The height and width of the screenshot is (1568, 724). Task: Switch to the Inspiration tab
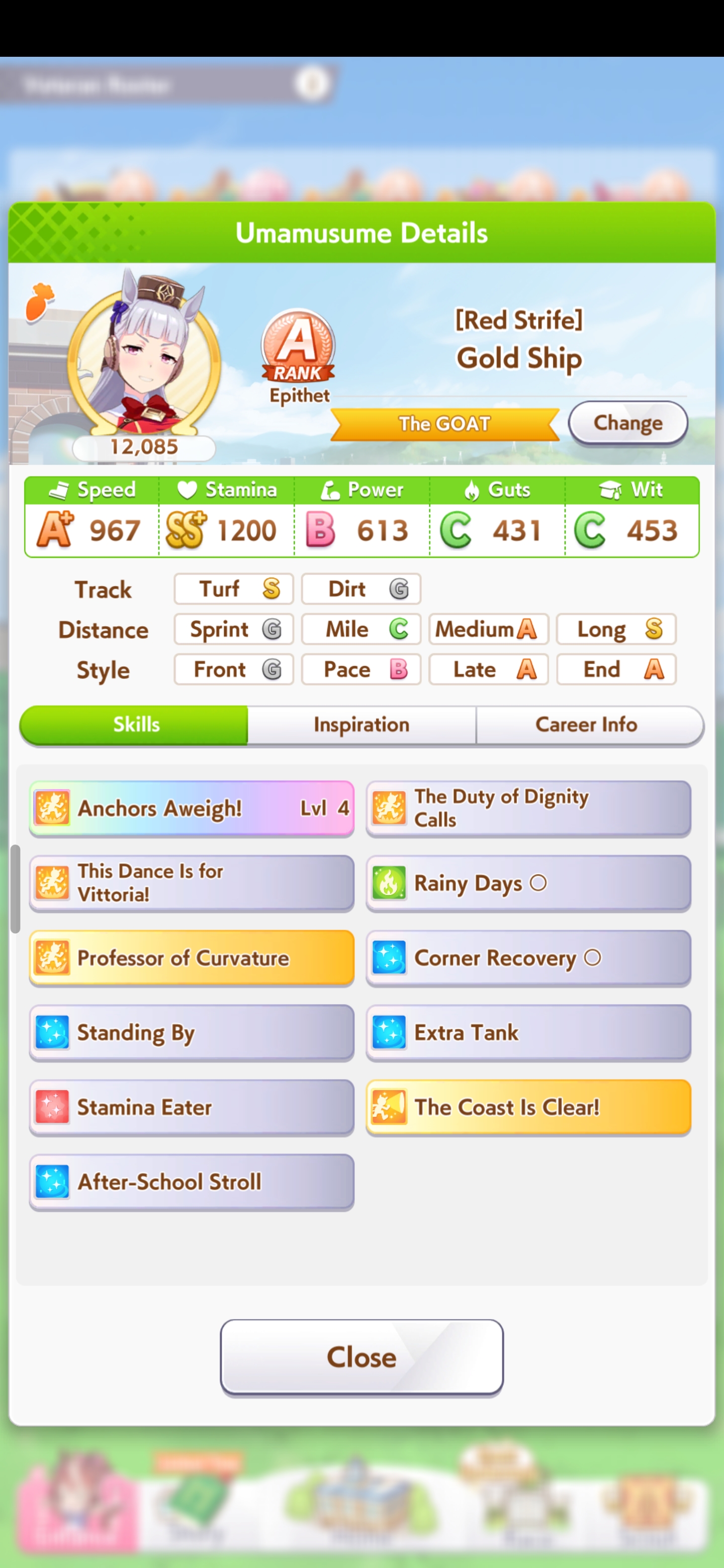pyautogui.click(x=361, y=724)
